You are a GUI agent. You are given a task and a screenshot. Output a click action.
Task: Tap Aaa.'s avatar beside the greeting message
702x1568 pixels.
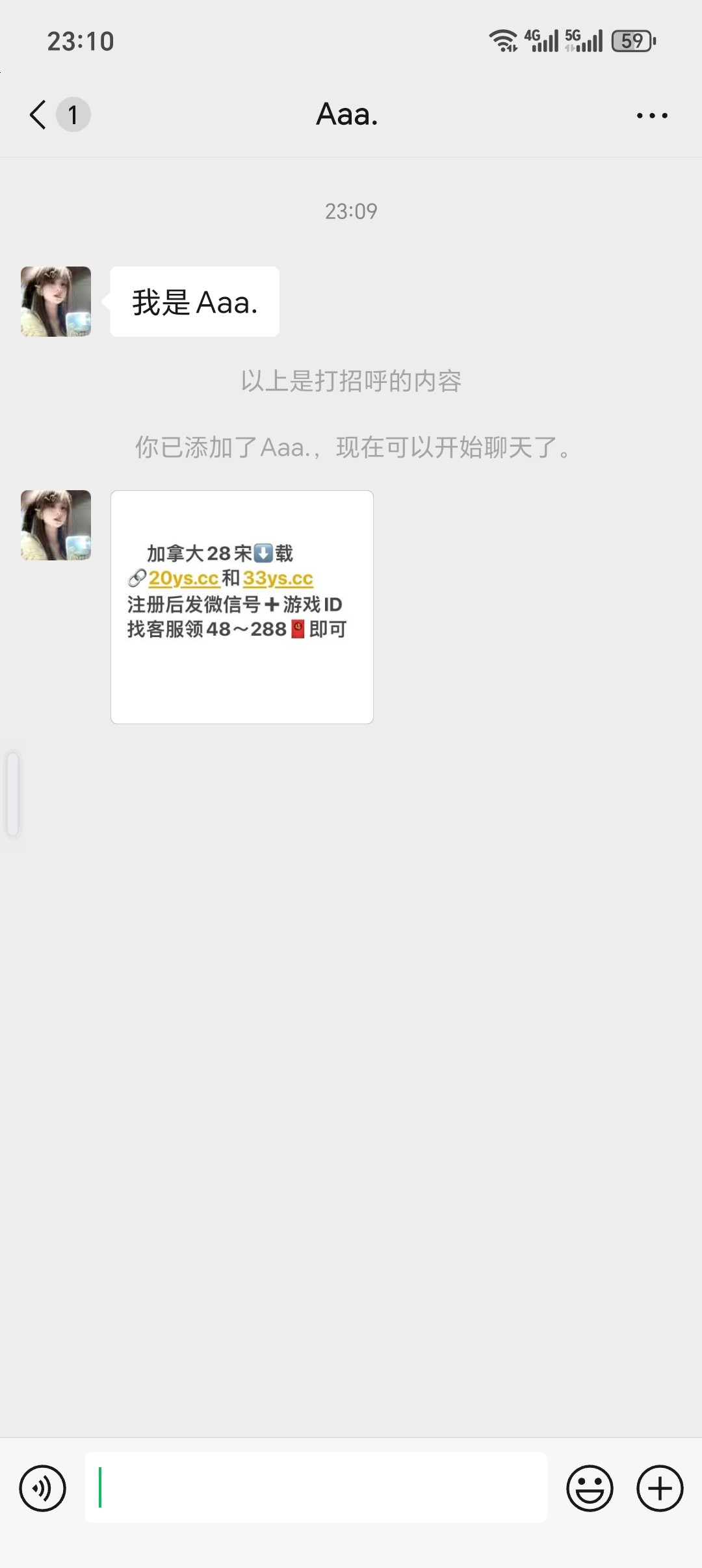56,302
